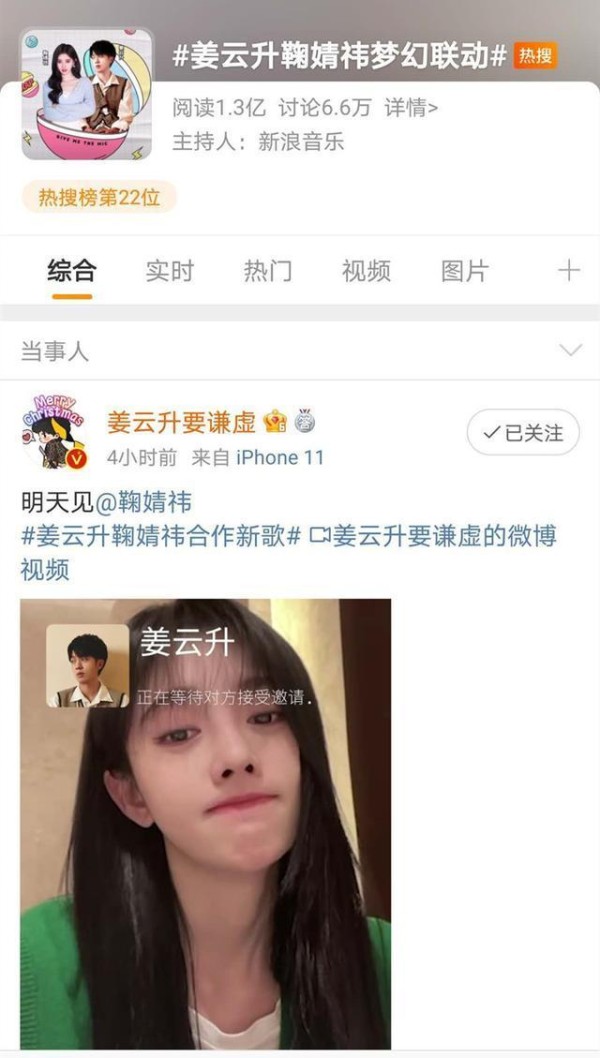Switch to the 图片 tab
The image size is (600, 1058).
[465, 271]
